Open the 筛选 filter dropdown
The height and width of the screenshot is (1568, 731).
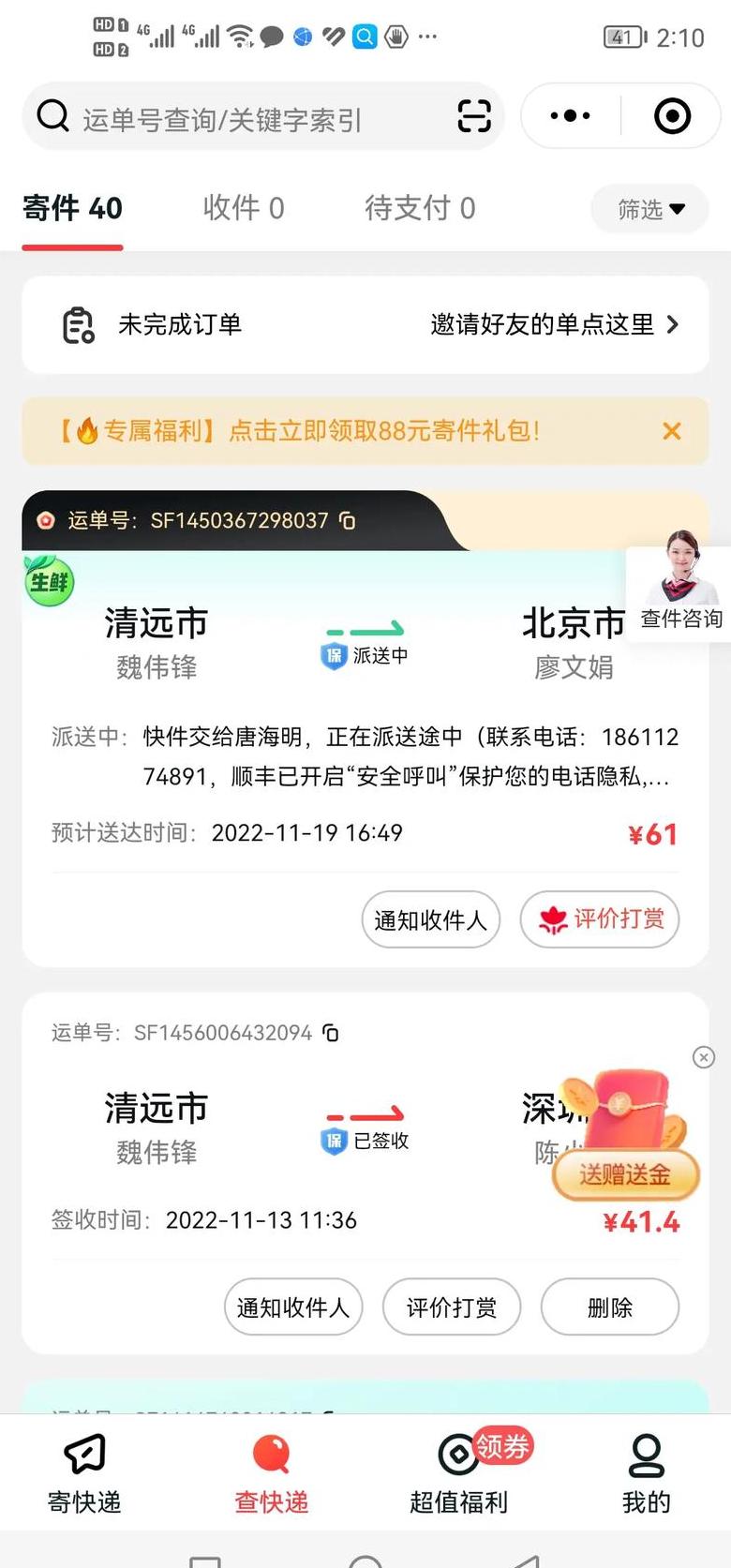pos(650,209)
